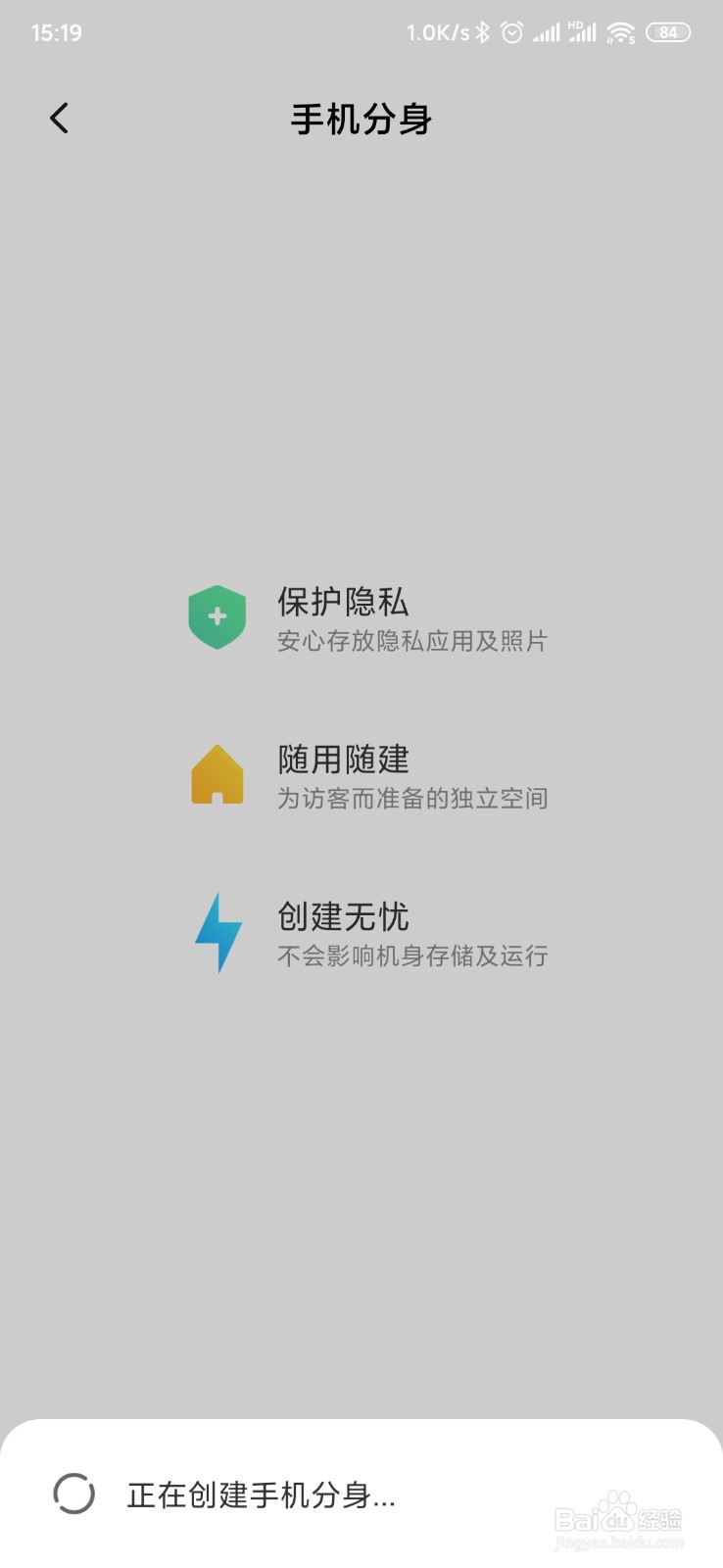Viewport: 723px width, 1568px height.
Task: Click the yellow house icon for guest space
Action: point(217,775)
